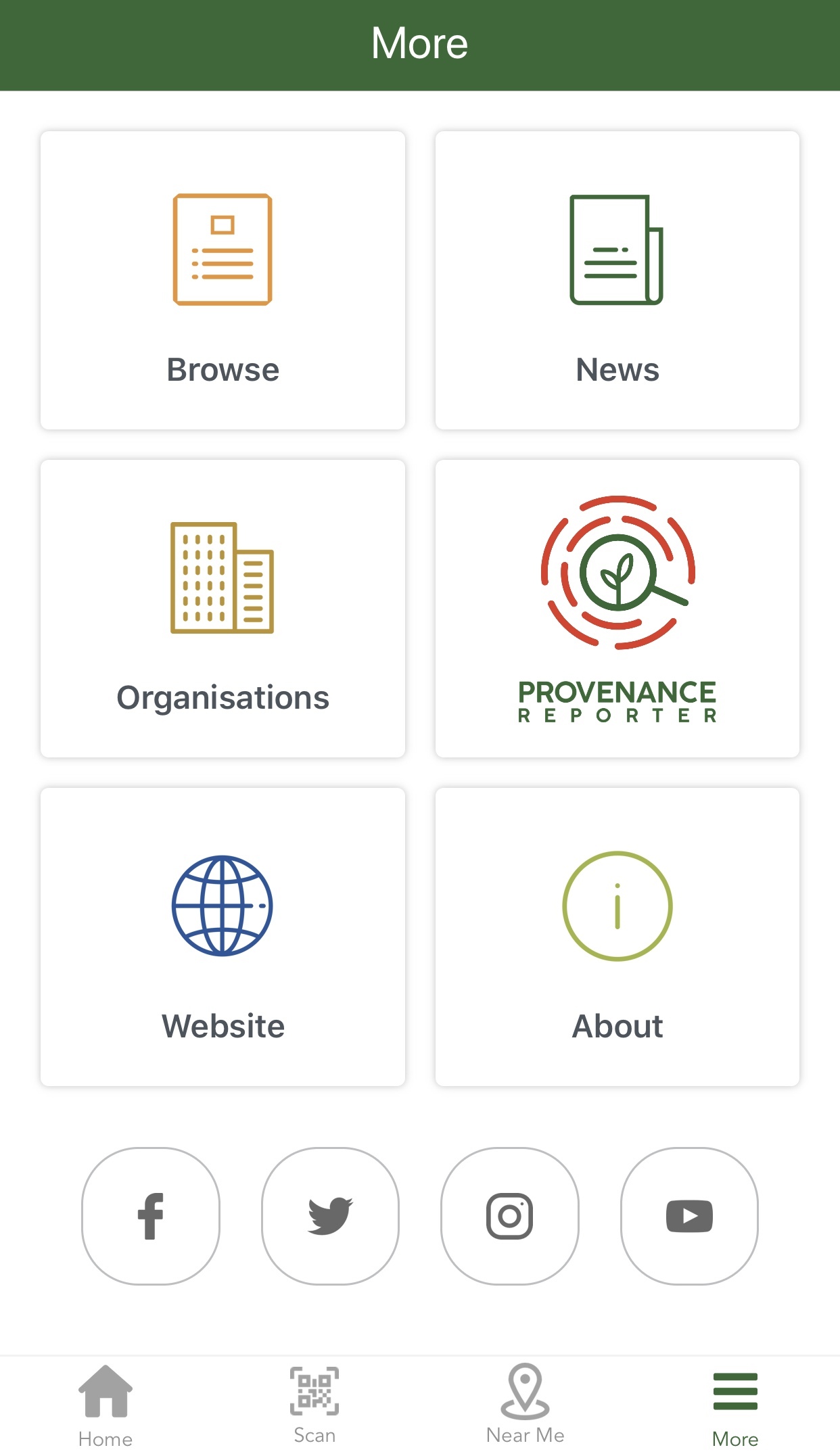This screenshot has width=840, height=1454.
Task: Open the Browse card
Action: tap(223, 280)
